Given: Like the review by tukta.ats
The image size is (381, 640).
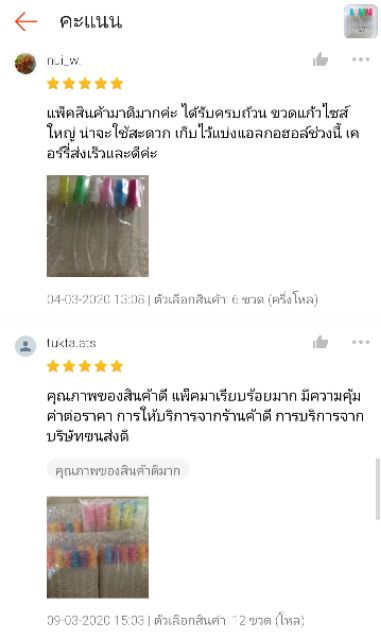Looking at the screenshot, I should pos(321,342).
